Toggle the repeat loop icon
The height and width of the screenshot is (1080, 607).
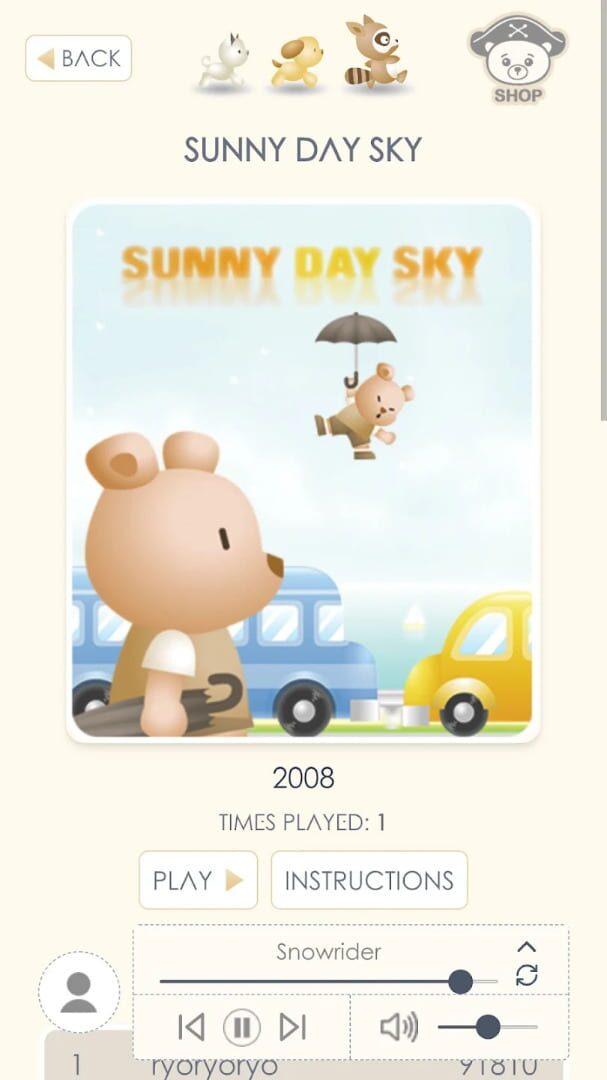pos(527,976)
